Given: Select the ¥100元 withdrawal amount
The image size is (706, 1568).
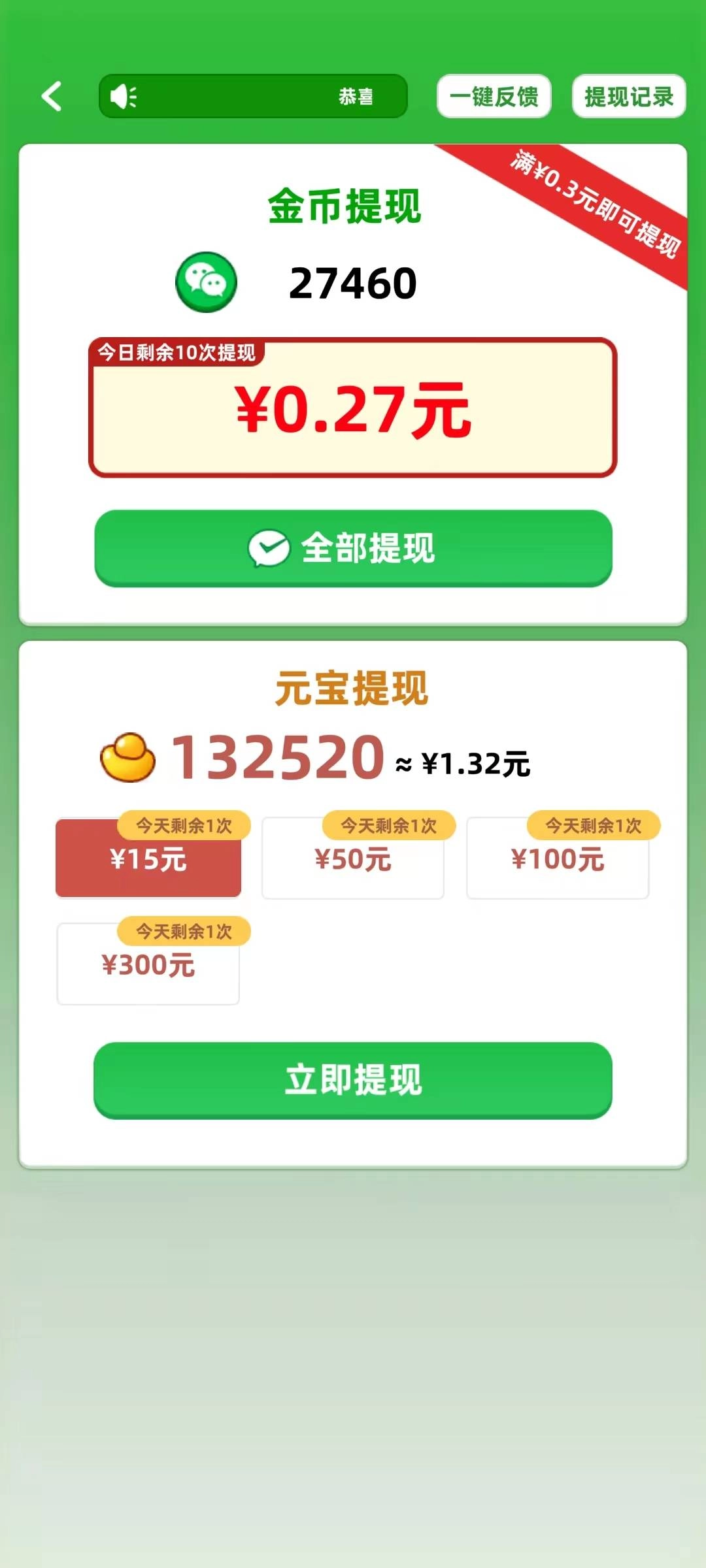Looking at the screenshot, I should pos(557,861).
